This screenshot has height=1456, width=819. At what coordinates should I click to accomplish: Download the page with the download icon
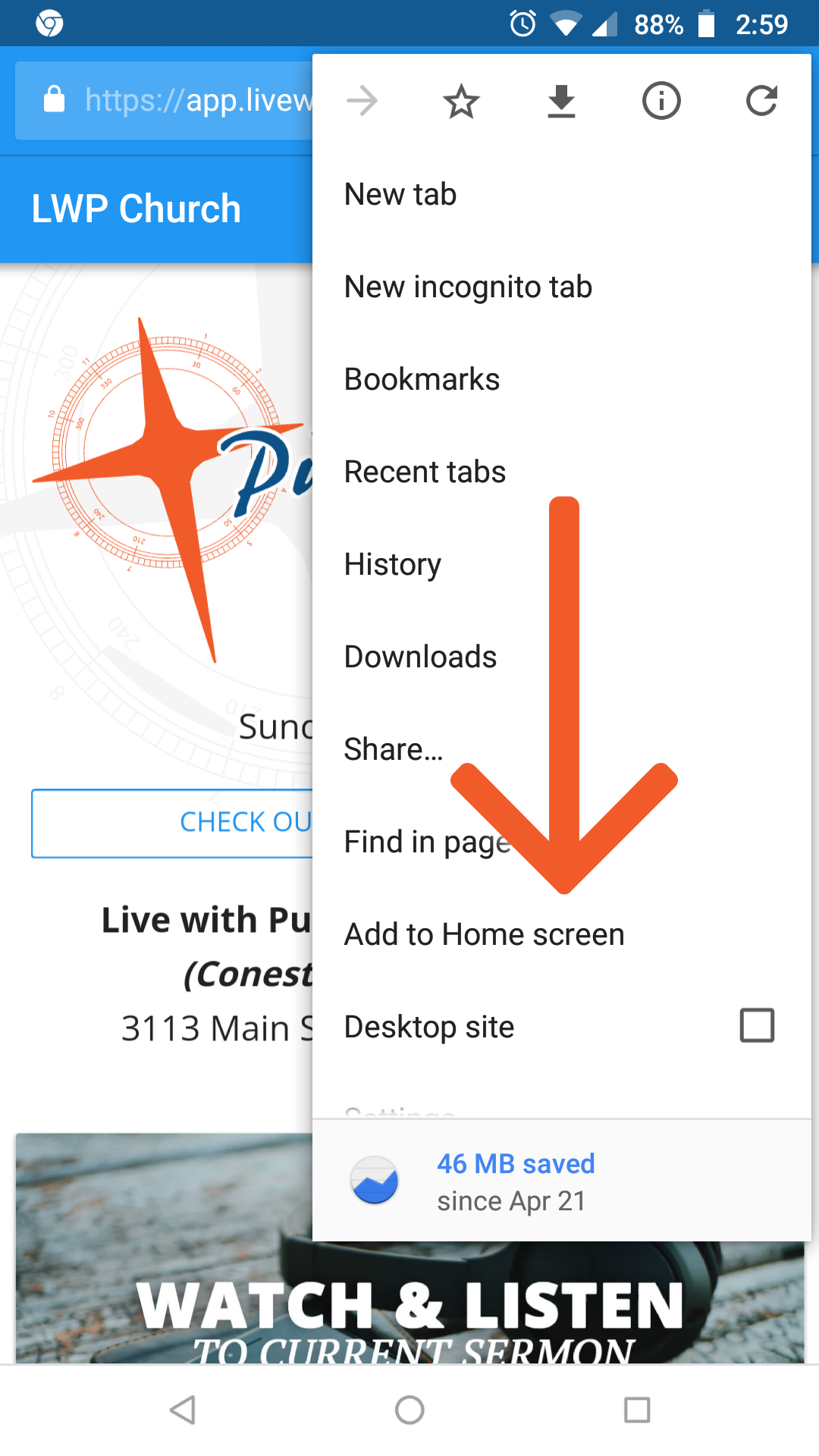(x=561, y=102)
